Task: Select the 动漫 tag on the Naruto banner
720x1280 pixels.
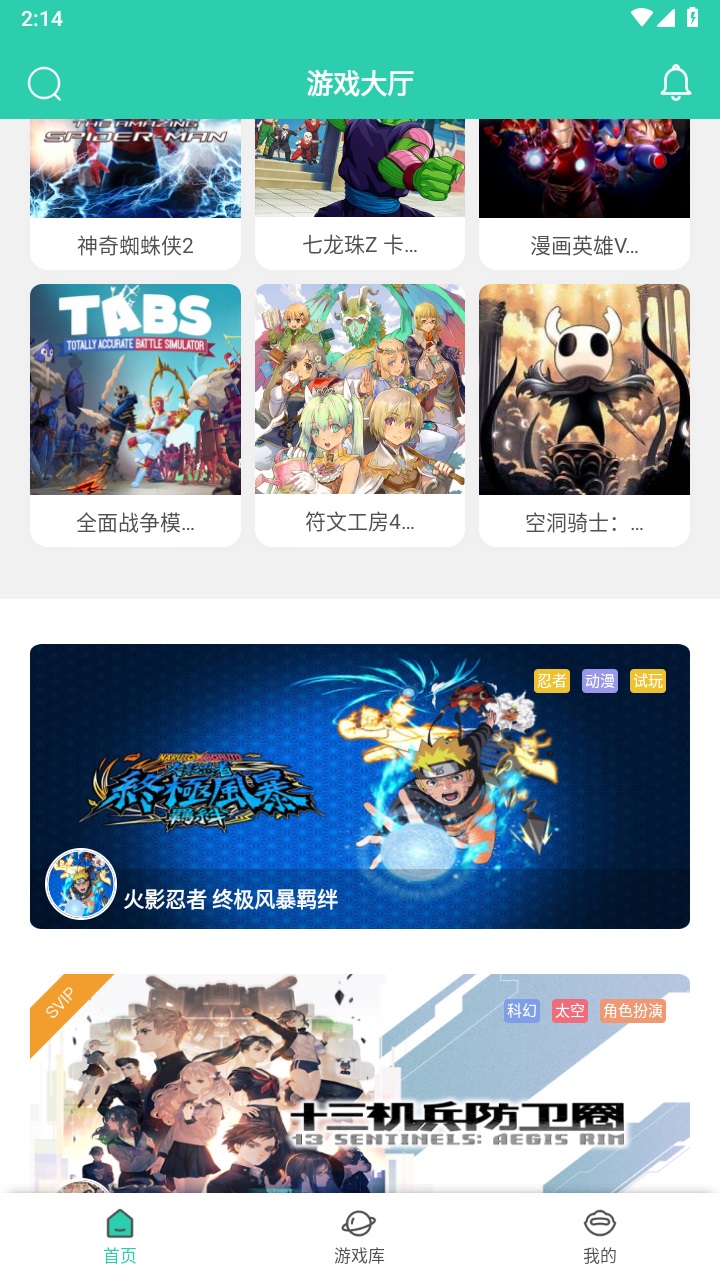Action: tap(599, 680)
